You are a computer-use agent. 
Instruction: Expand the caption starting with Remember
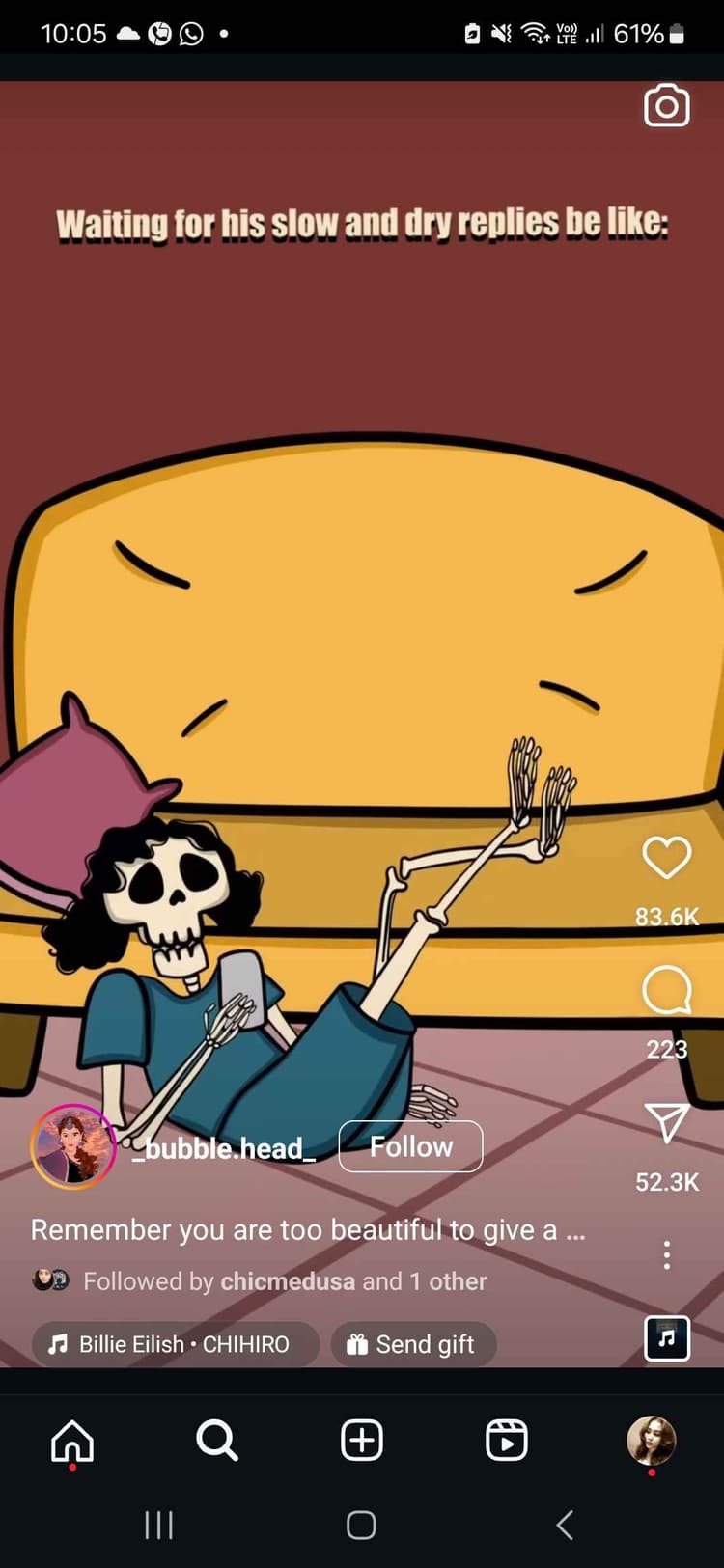point(307,1230)
